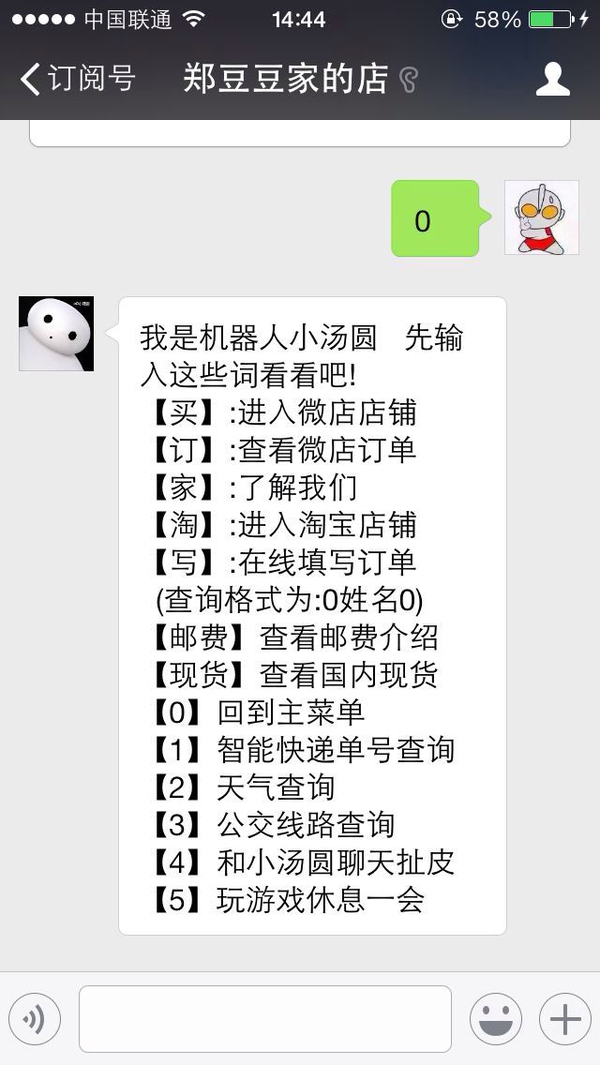Image resolution: width=600 pixels, height=1065 pixels.
Task: Open the plus attachment menu
Action: pos(565,1019)
